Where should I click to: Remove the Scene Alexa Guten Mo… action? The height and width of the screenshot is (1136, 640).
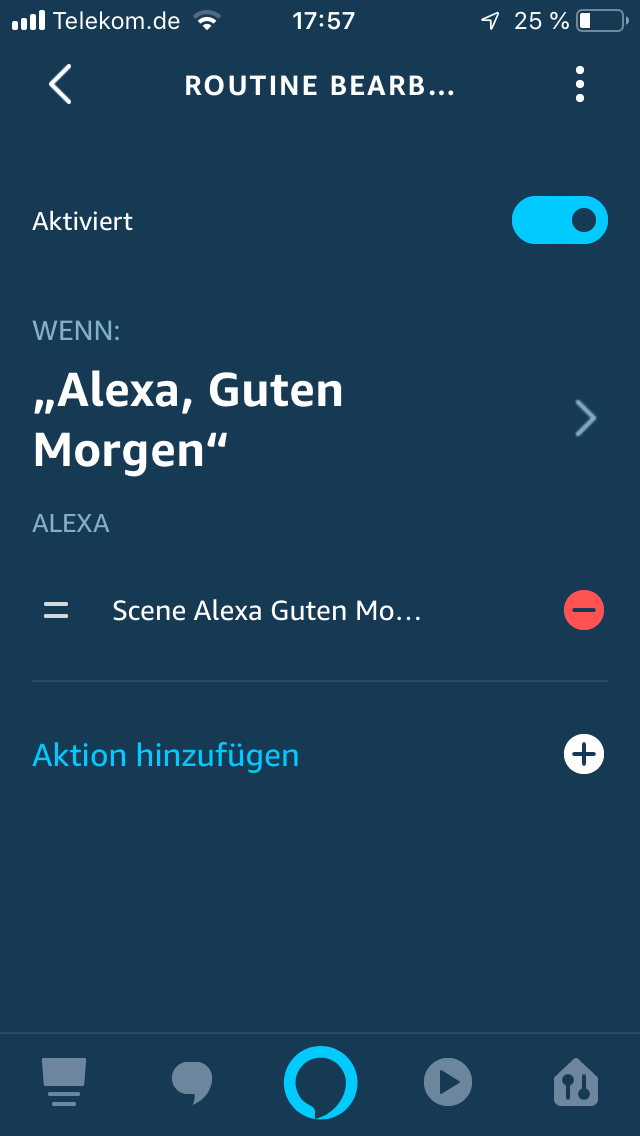click(583, 610)
